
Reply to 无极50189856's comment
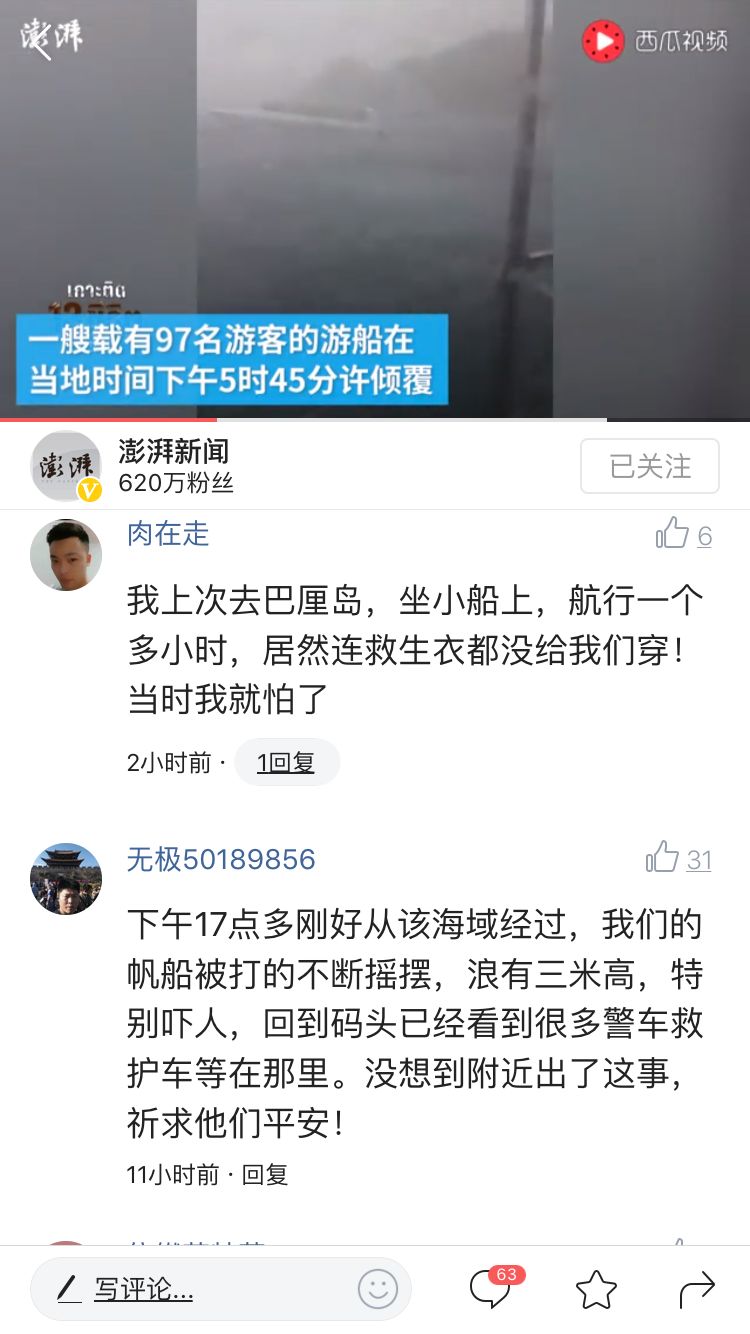click(265, 1174)
